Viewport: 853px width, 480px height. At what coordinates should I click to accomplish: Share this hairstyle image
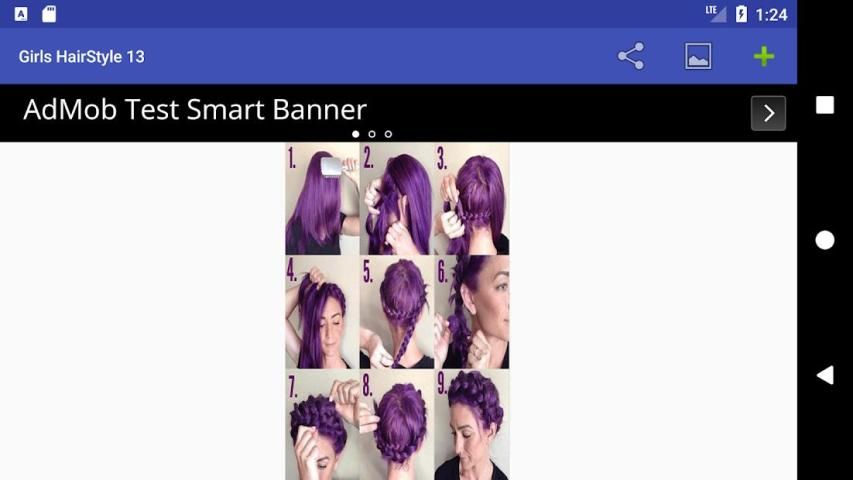coord(631,56)
